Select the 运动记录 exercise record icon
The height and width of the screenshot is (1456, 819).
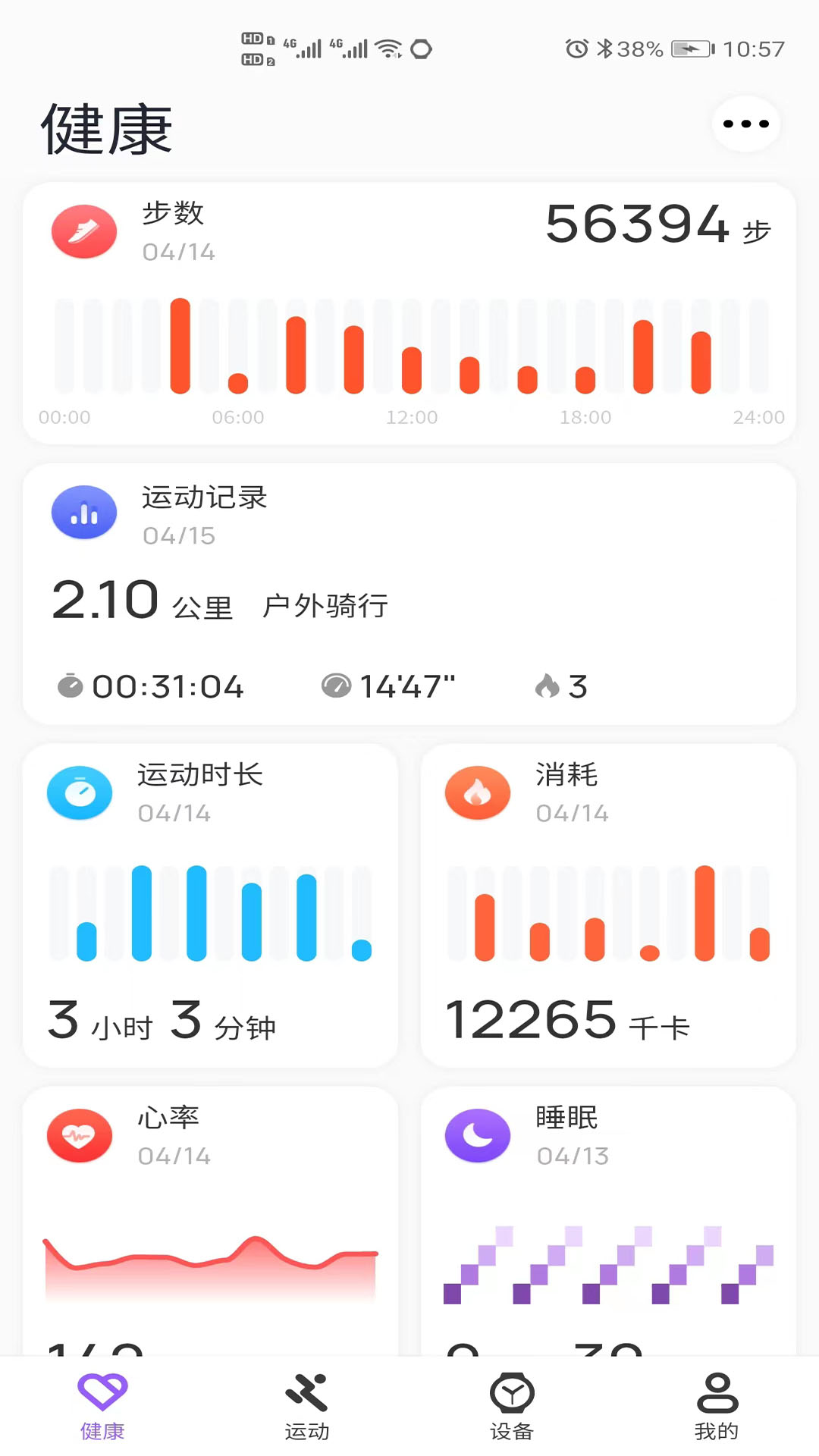click(83, 513)
